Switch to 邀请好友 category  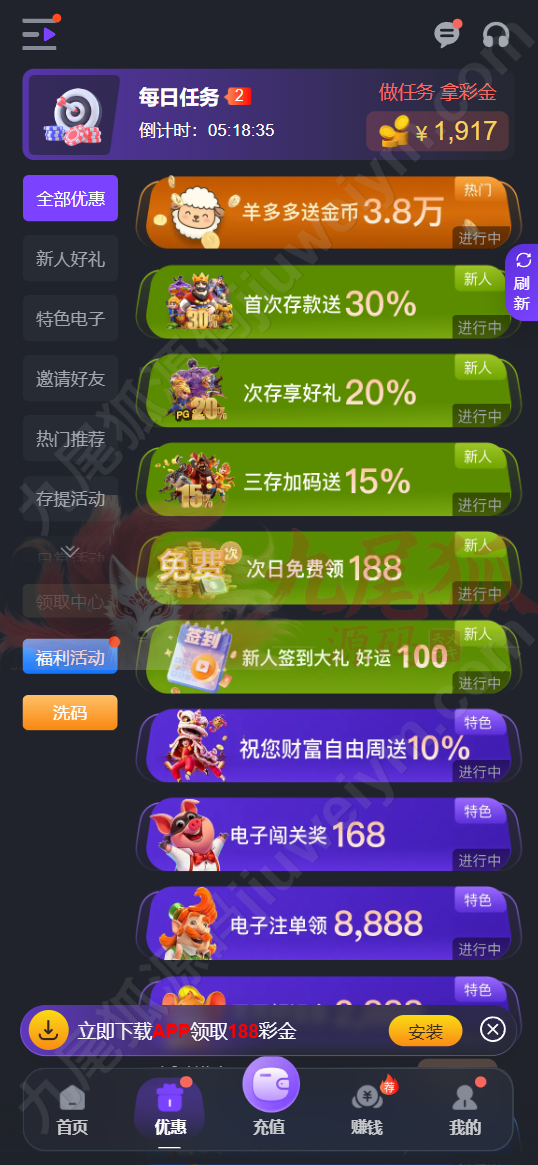point(71,379)
